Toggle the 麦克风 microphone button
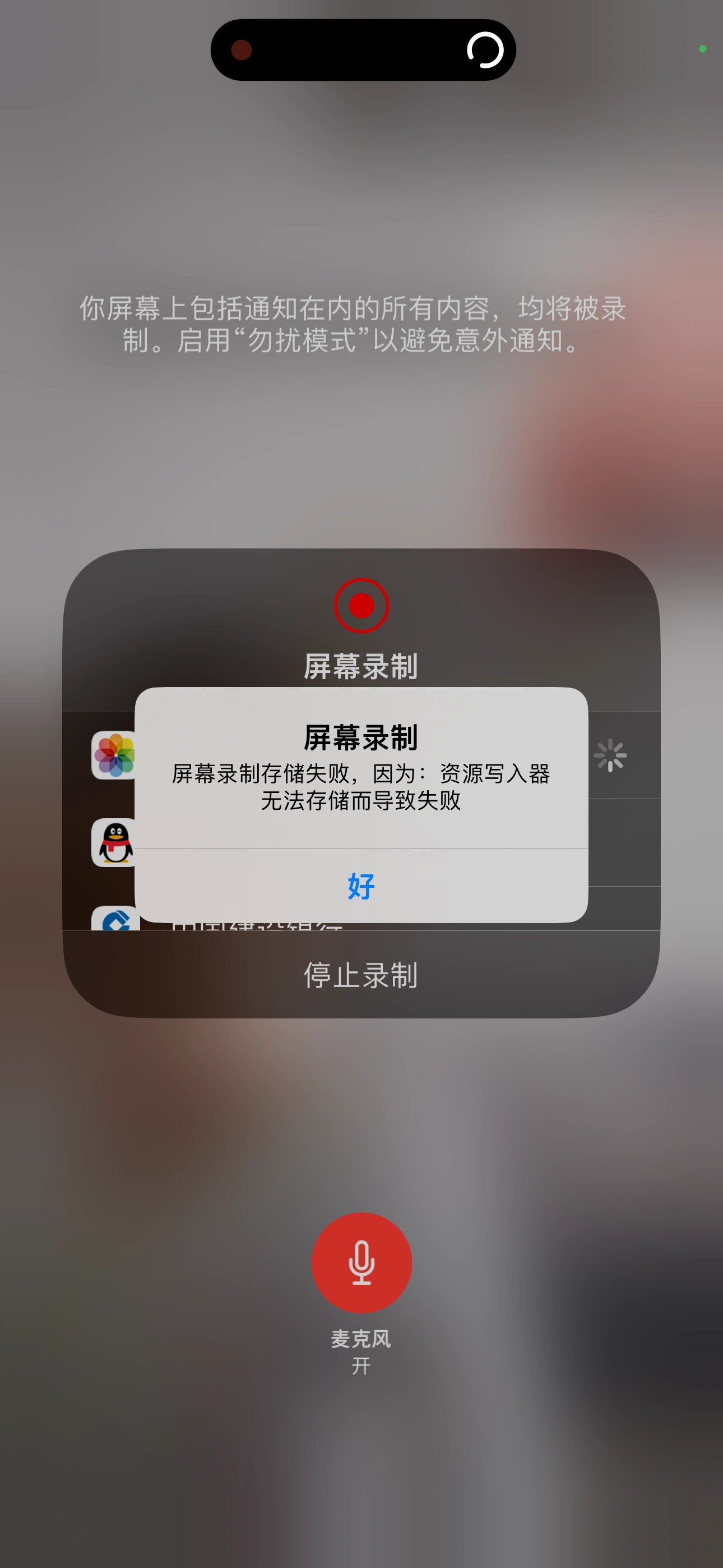723x1568 pixels. [361, 1262]
